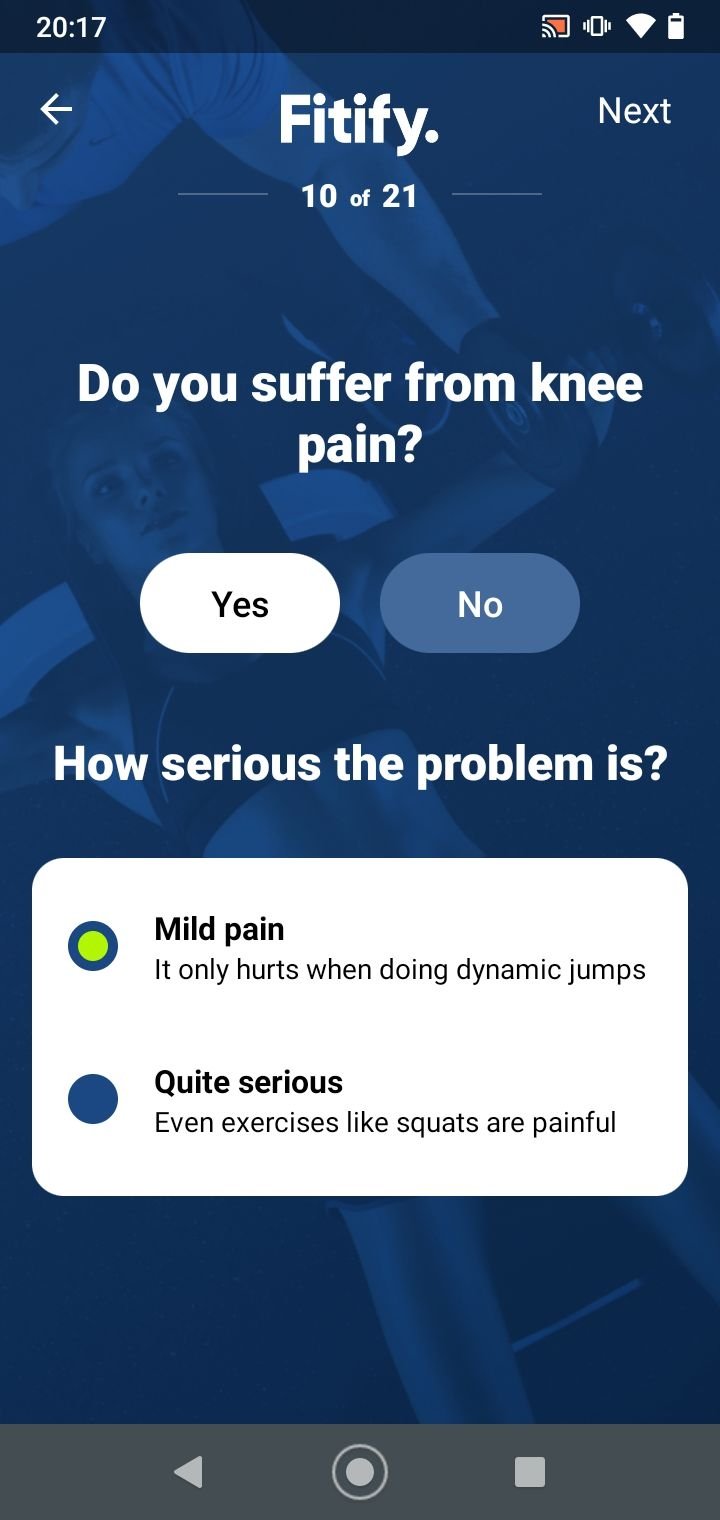720x1520 pixels.
Task: Choose Quite serious pain level
Action: [360, 1100]
